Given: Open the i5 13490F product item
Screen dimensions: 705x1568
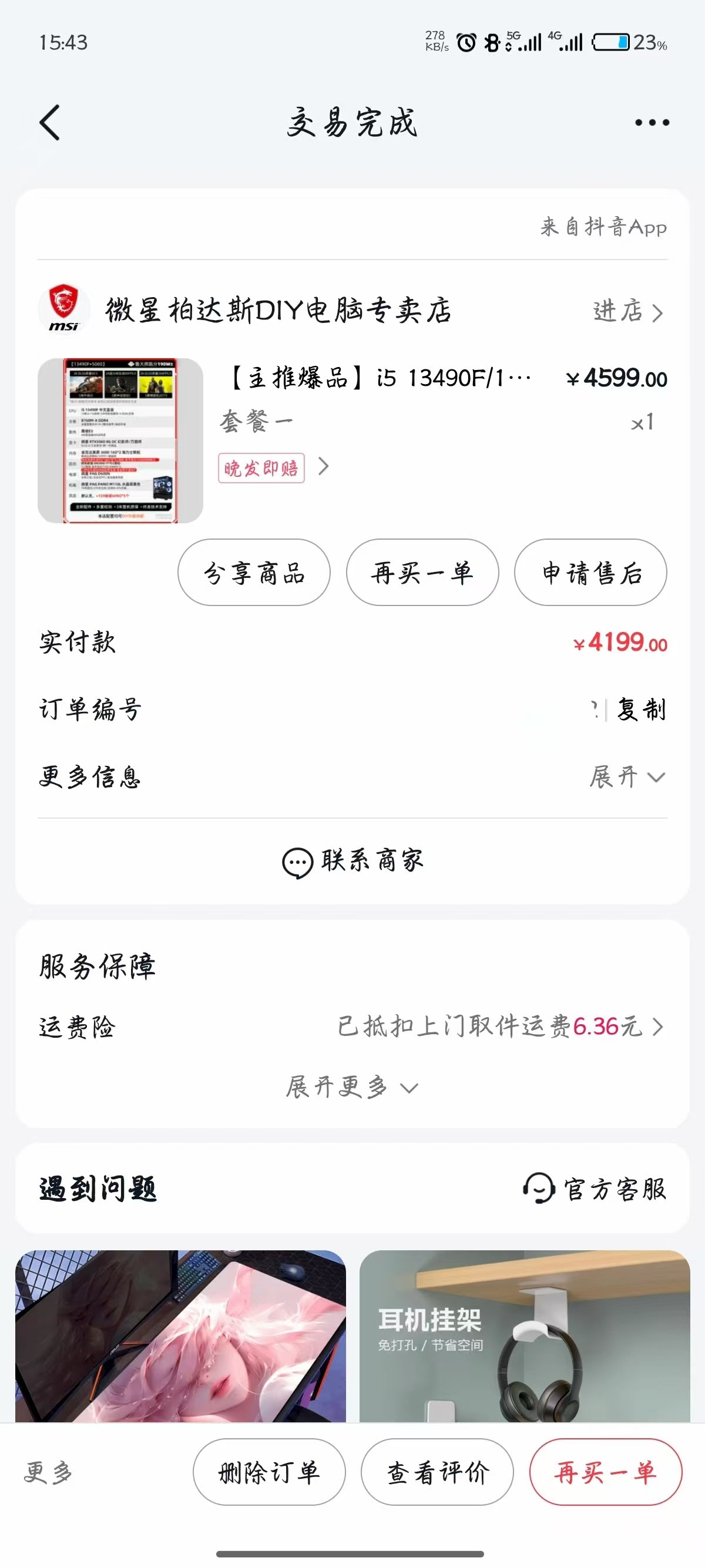Looking at the screenshot, I should point(352,439).
